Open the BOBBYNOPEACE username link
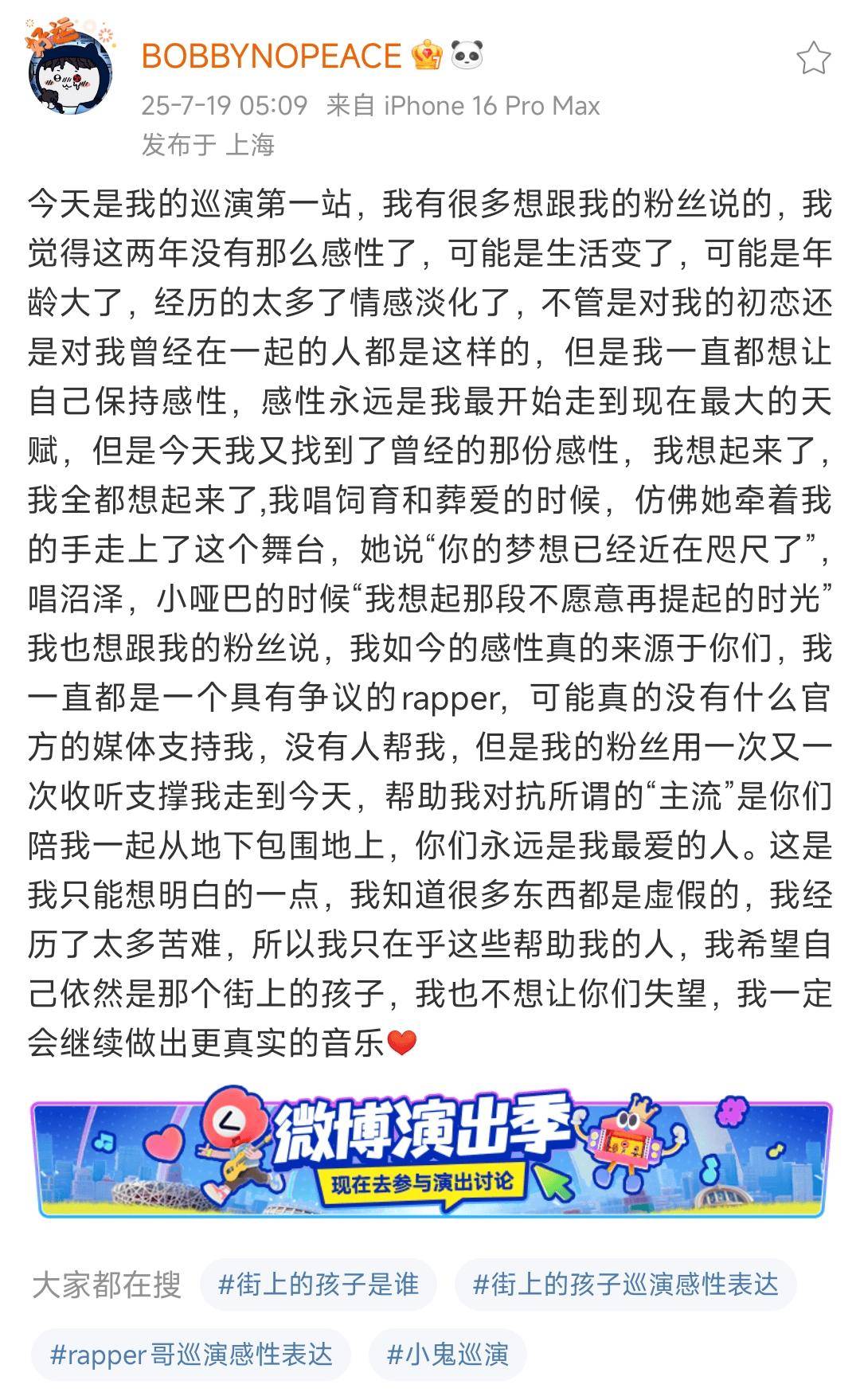The width and height of the screenshot is (860, 1400). coord(272,57)
